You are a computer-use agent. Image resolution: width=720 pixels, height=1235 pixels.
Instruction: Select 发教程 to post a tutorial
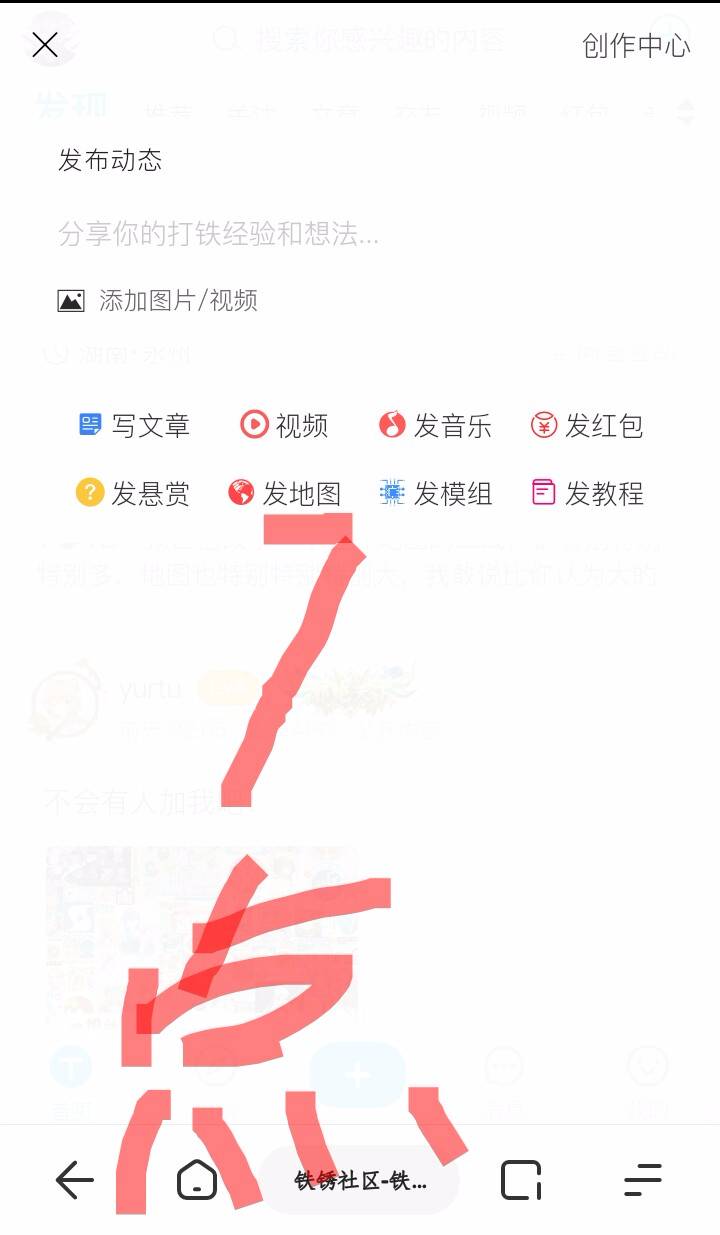(x=587, y=493)
